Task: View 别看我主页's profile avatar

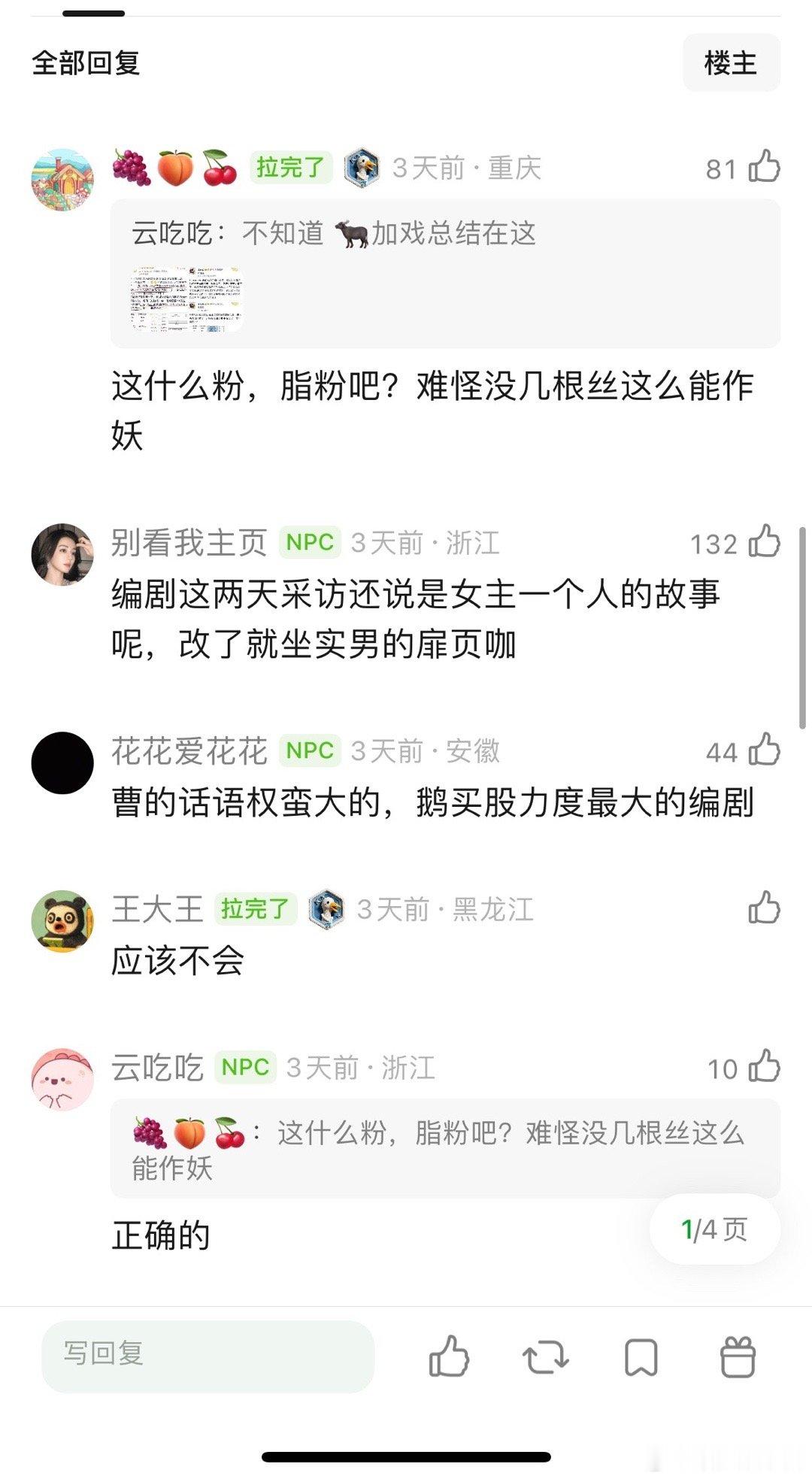Action: [x=64, y=555]
